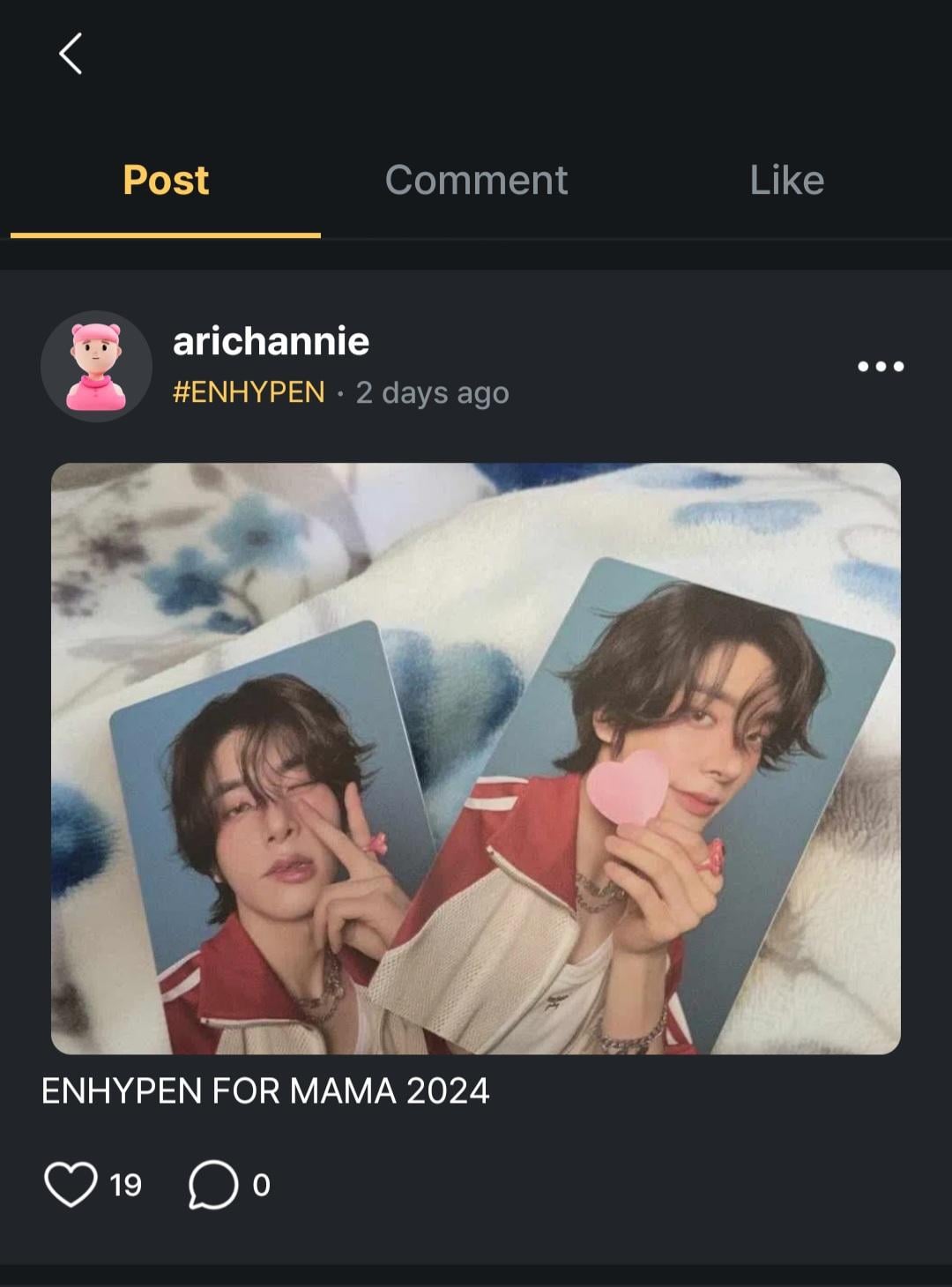Screen dimensions: 952x1287
Task: View the photocard post image
Action: 476,758
